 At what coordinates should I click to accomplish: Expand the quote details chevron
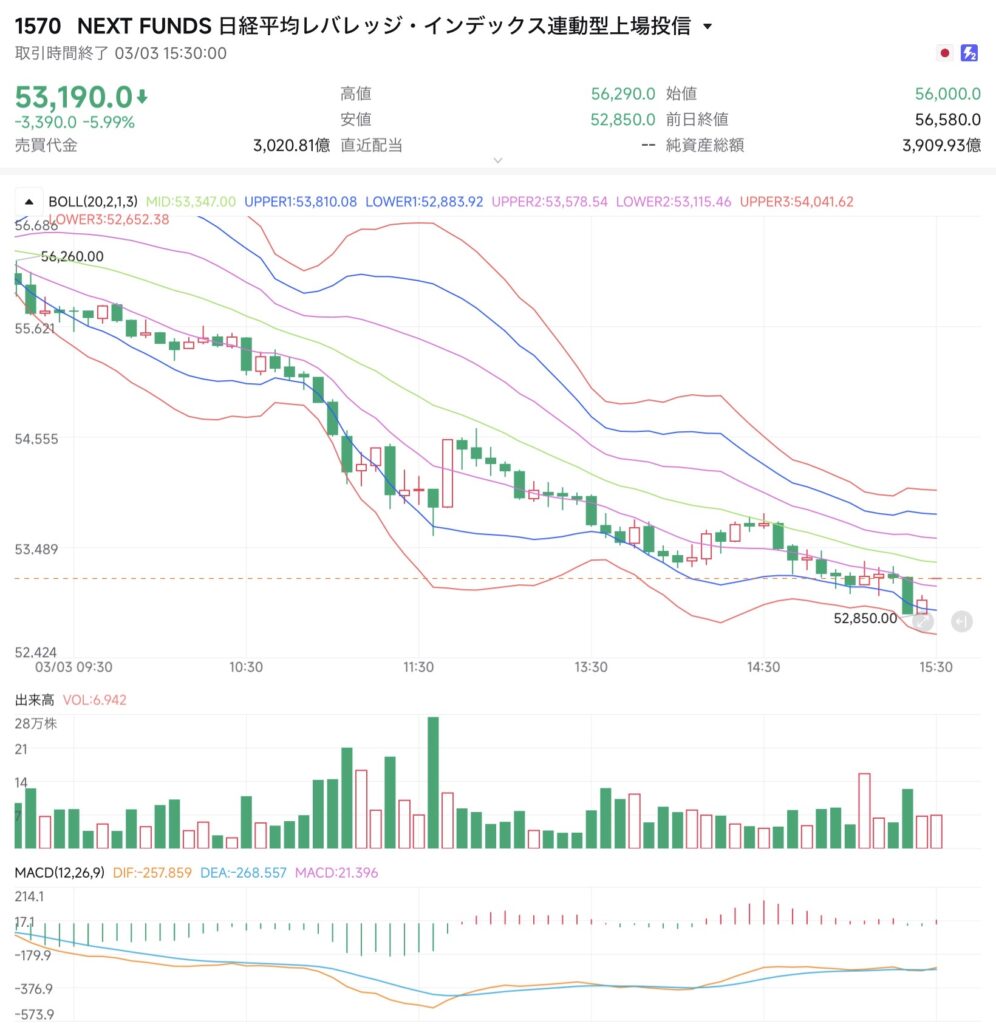pyautogui.click(x=498, y=160)
